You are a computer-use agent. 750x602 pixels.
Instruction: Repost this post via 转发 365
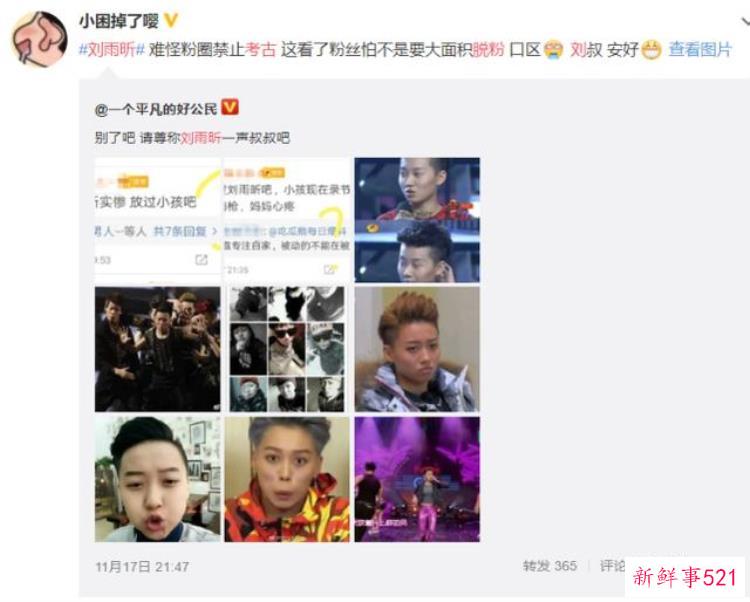[549, 566]
